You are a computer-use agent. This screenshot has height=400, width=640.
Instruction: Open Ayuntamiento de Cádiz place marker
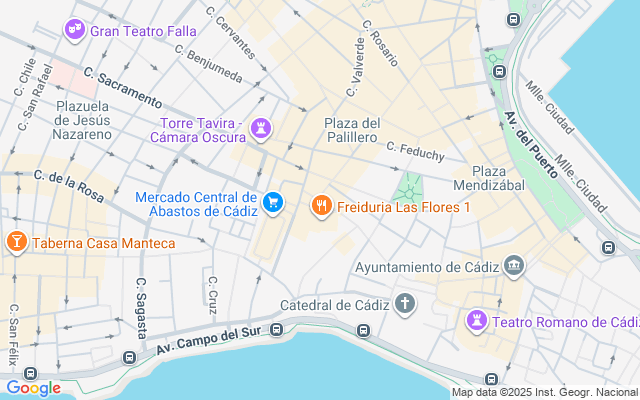514,266
